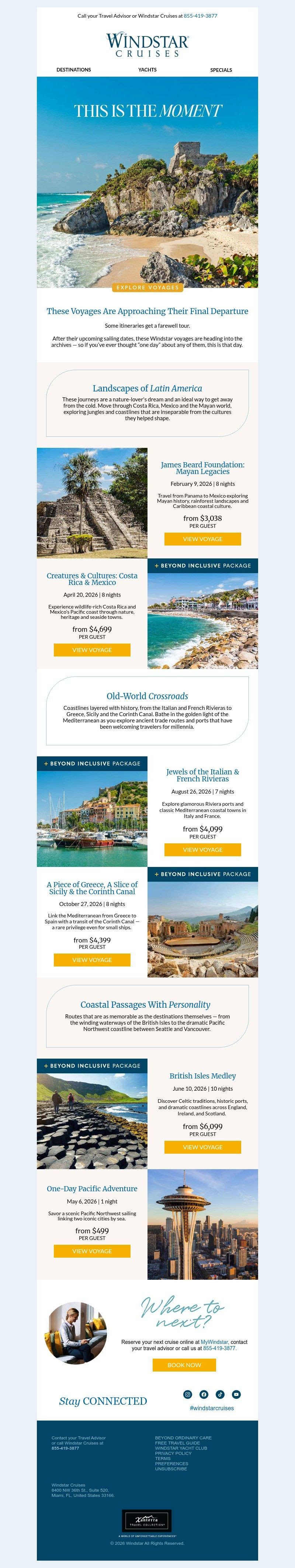Open the Privacy Policy footer link
Image resolution: width=295 pixels, height=1568 pixels.
pyautogui.click(x=173, y=1453)
